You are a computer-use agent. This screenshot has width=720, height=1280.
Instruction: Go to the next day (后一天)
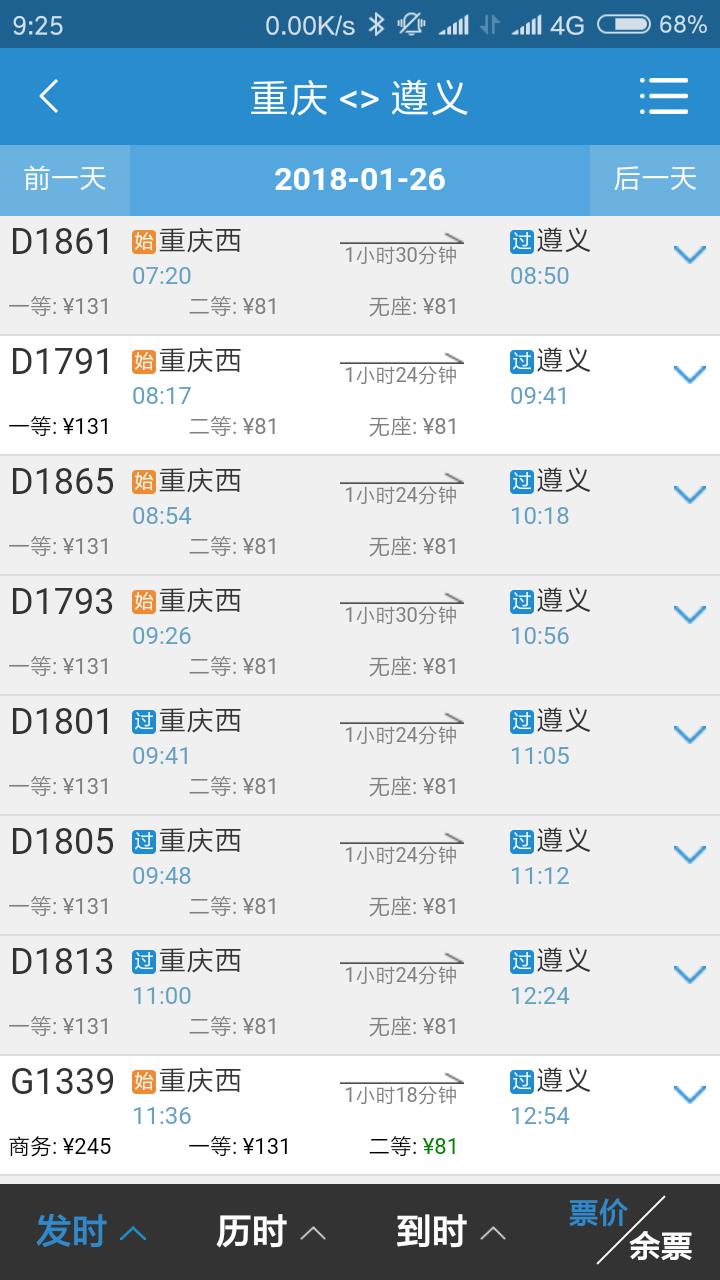pos(655,179)
